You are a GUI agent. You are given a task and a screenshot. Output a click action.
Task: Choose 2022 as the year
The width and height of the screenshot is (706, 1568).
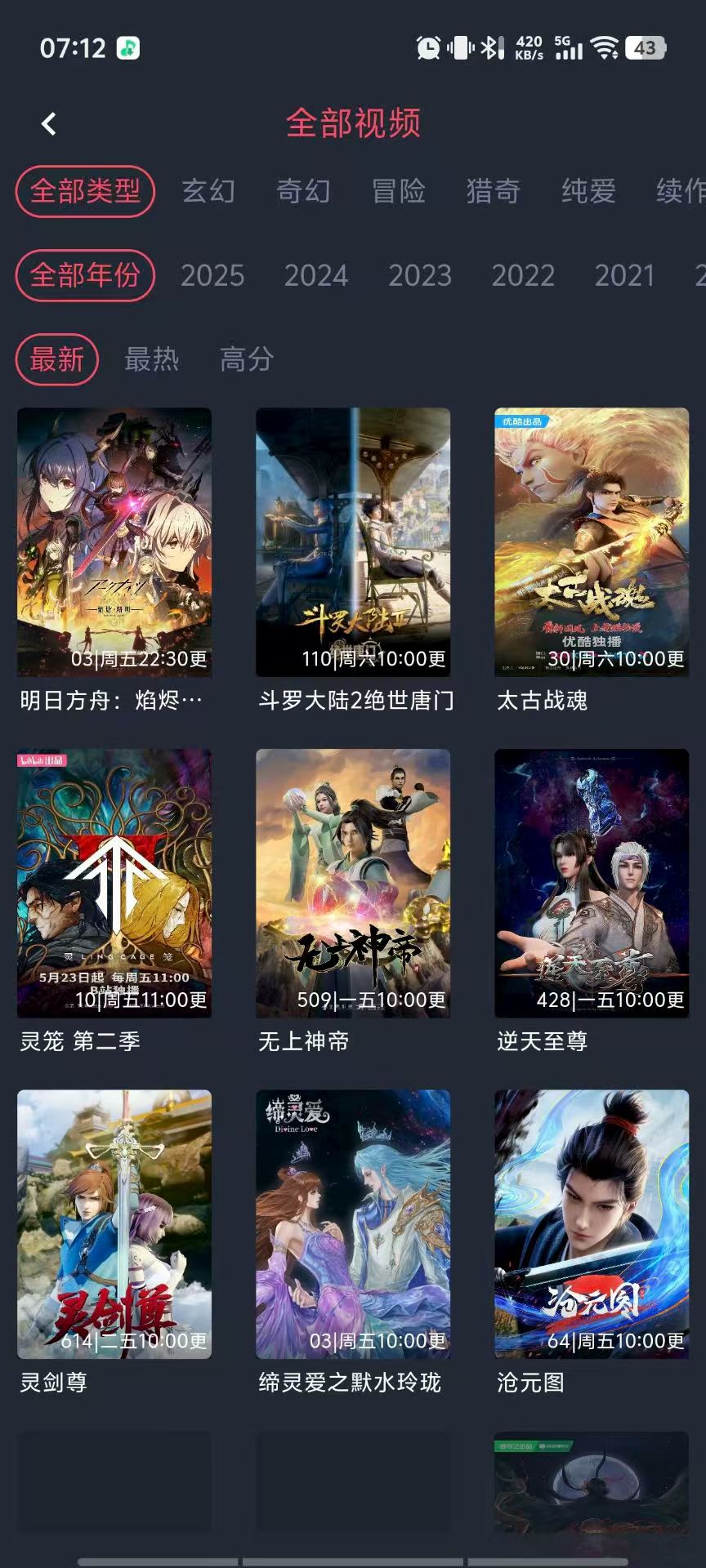(523, 275)
